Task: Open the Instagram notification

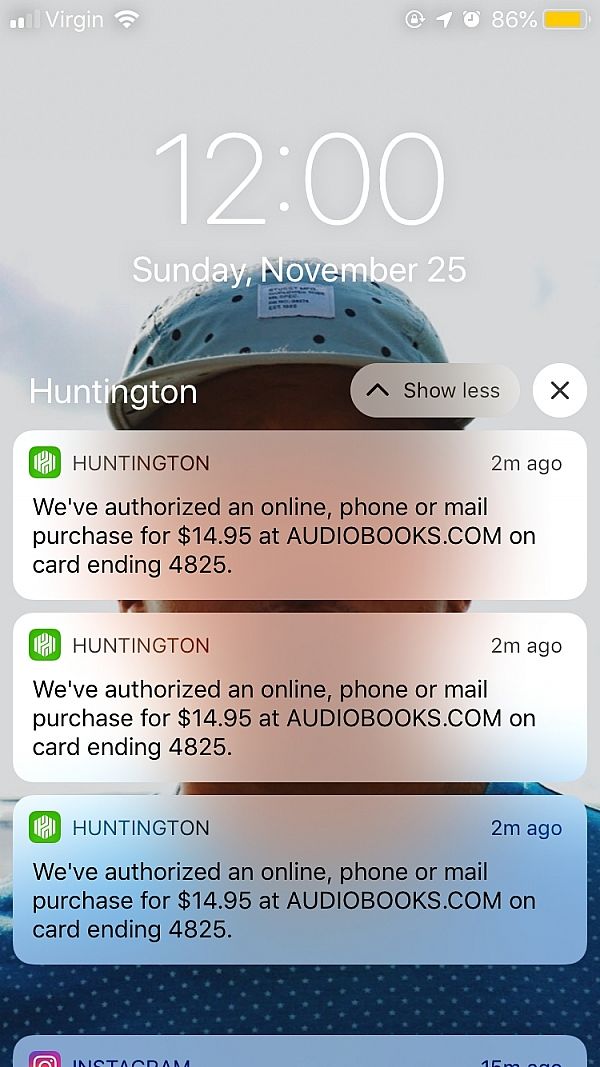Action: tap(299, 1054)
